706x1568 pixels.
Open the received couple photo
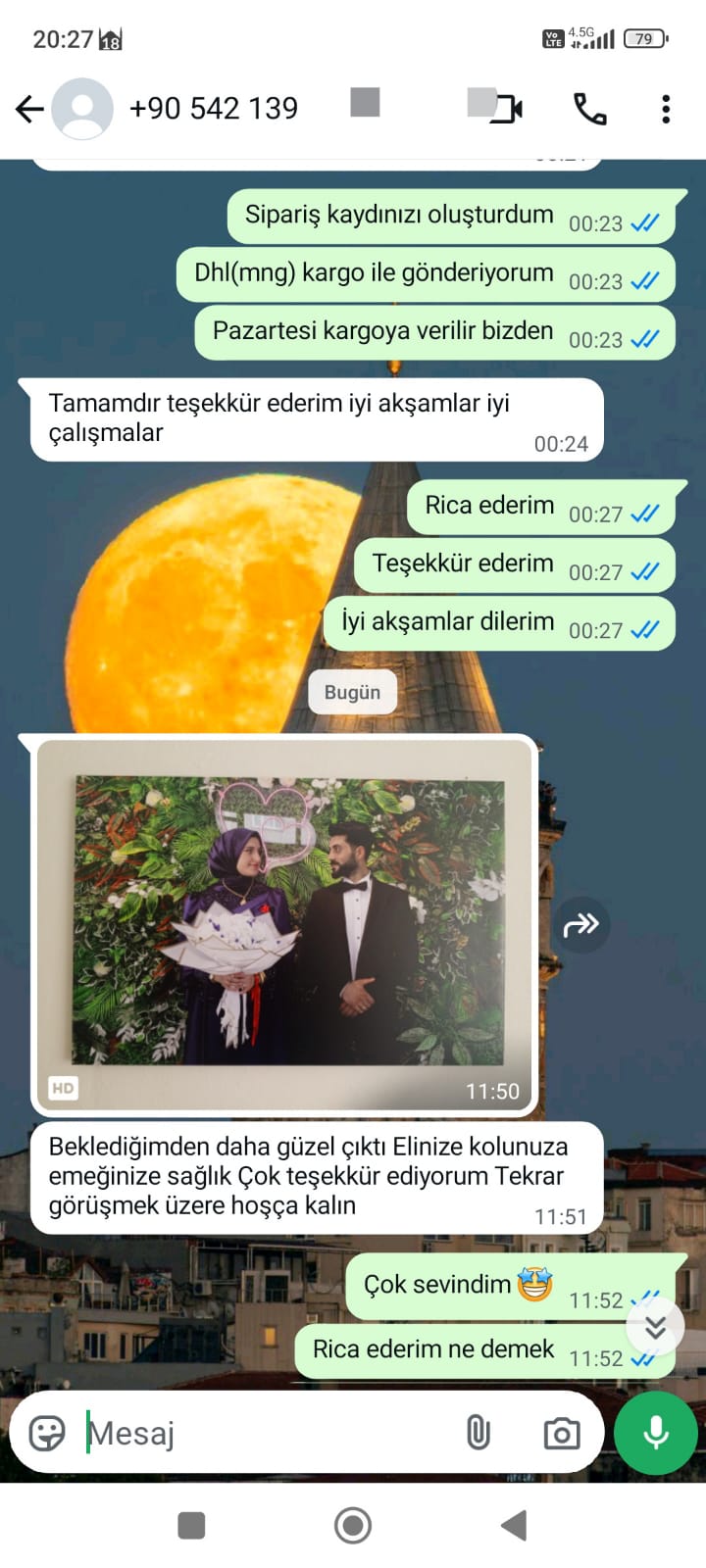pyautogui.click(x=286, y=923)
